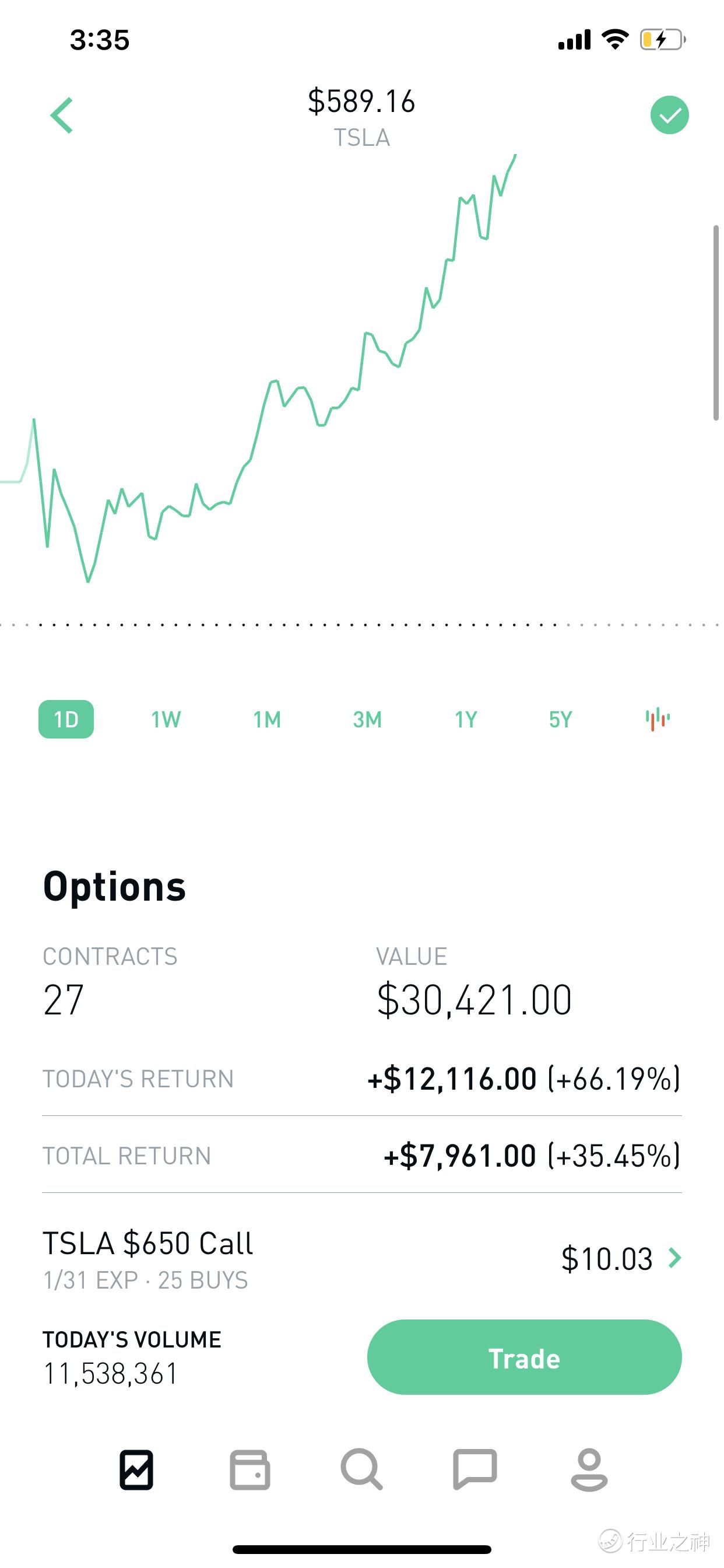Screen dimensions: 724x1568
Task: Switch chart to 1M range
Action: coord(266,719)
